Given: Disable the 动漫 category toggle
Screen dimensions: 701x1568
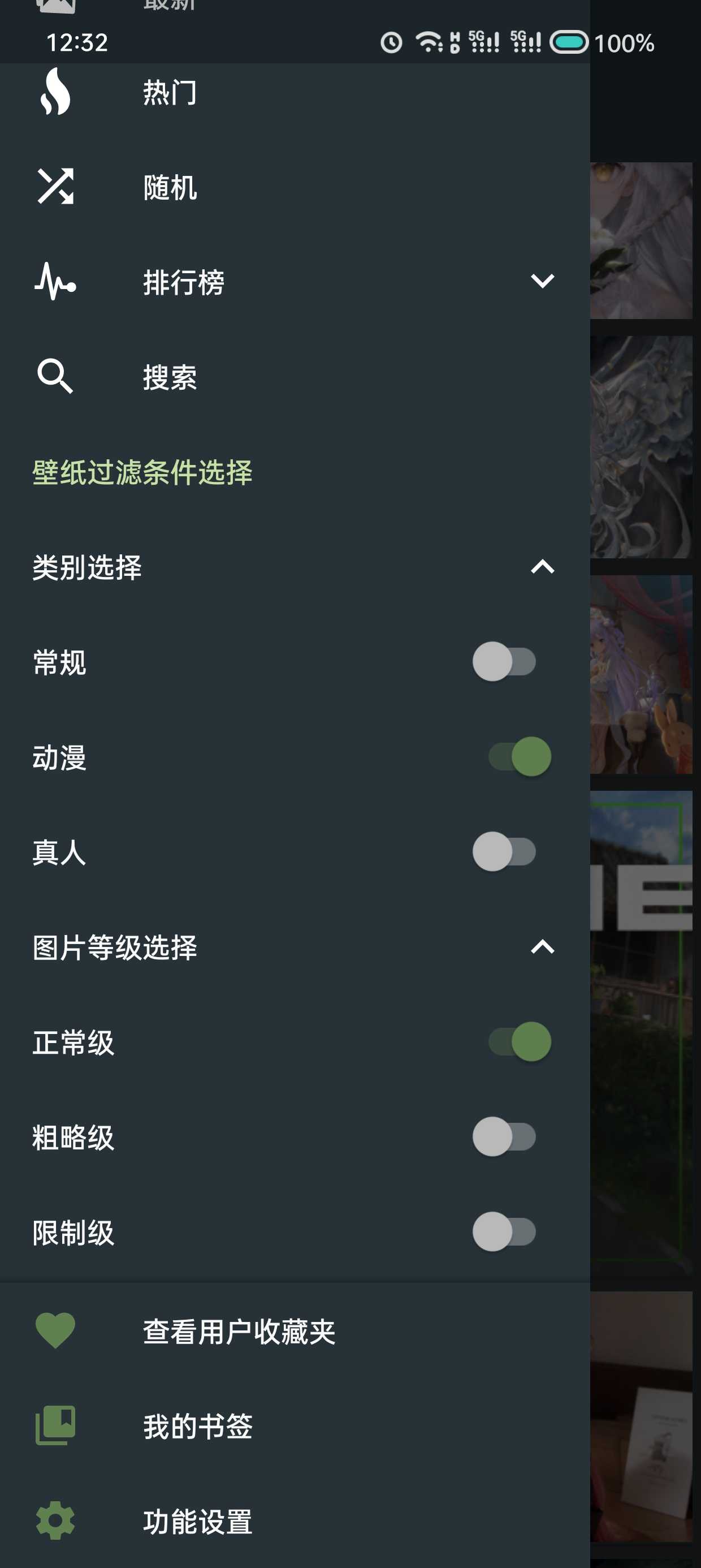Looking at the screenshot, I should coord(520,757).
